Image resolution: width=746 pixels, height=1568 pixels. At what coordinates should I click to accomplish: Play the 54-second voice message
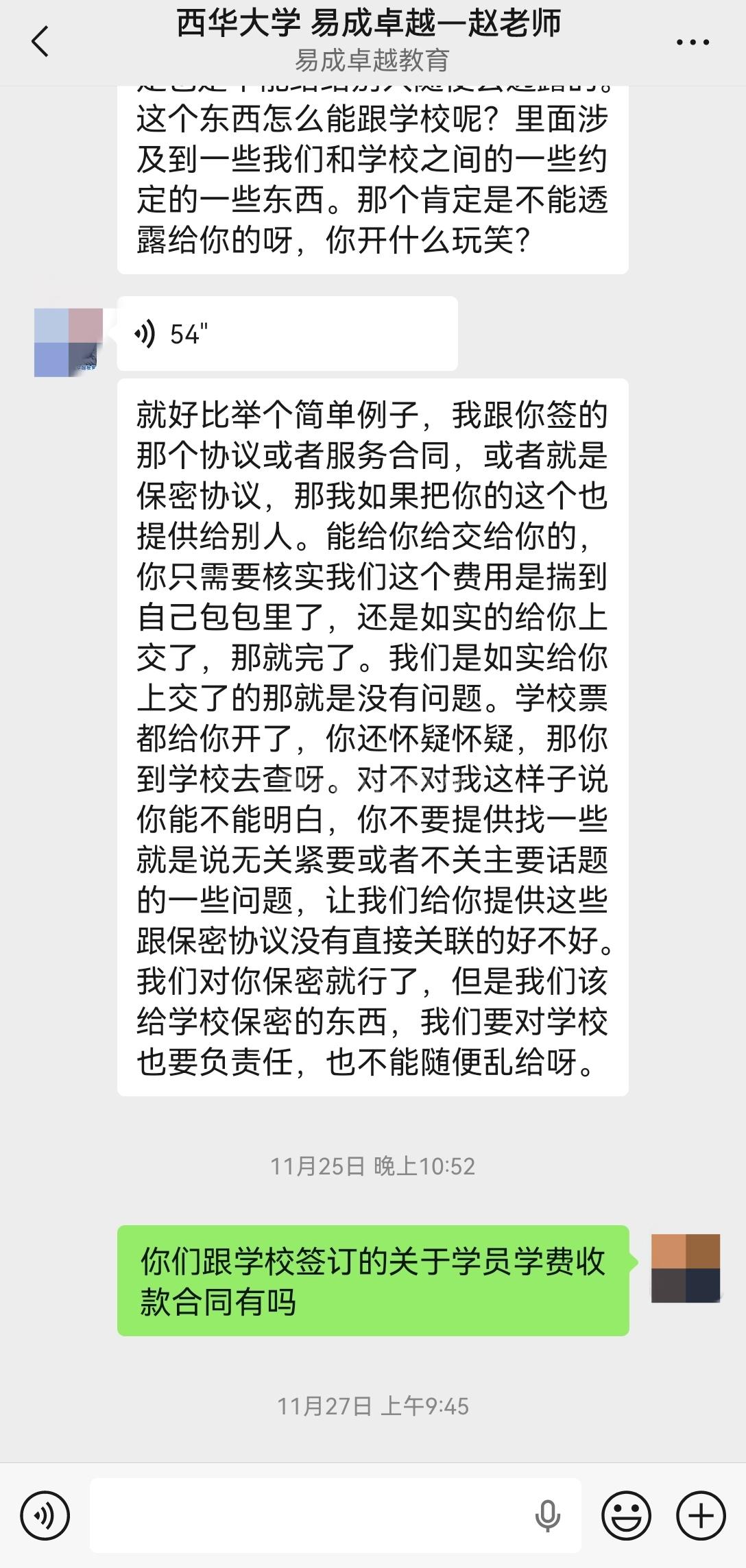pyautogui.click(x=287, y=334)
